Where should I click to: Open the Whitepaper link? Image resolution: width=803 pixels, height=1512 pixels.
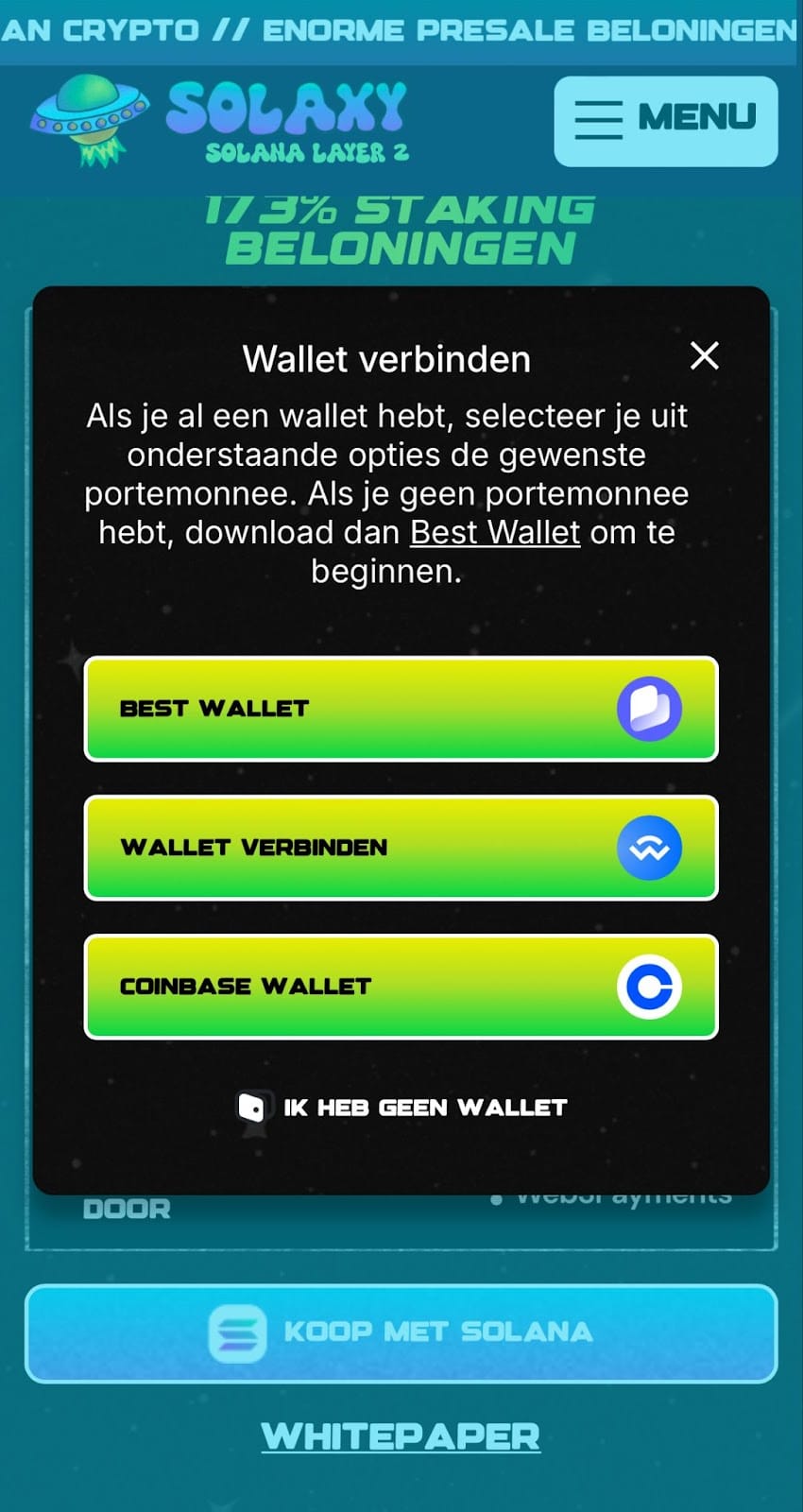(401, 1436)
